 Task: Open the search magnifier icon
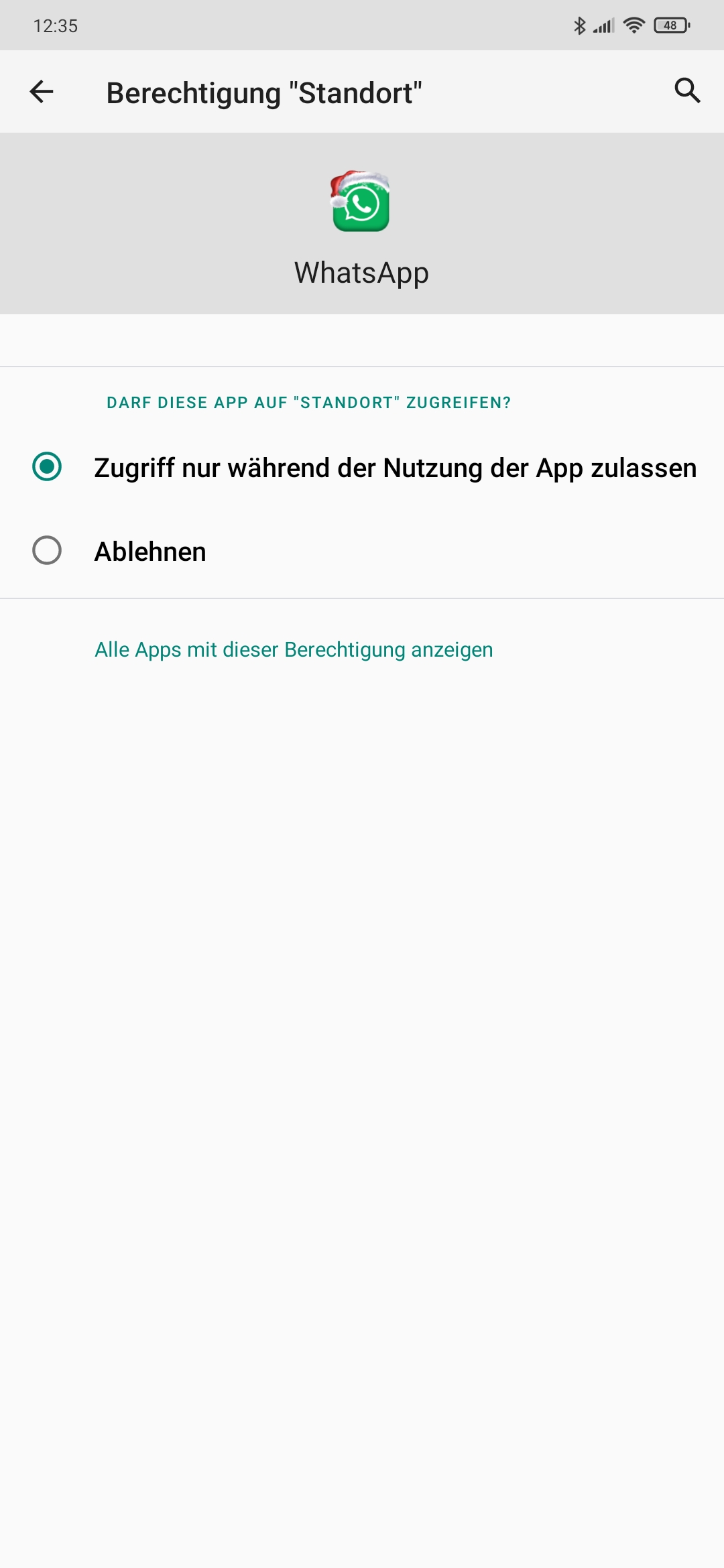[687, 90]
